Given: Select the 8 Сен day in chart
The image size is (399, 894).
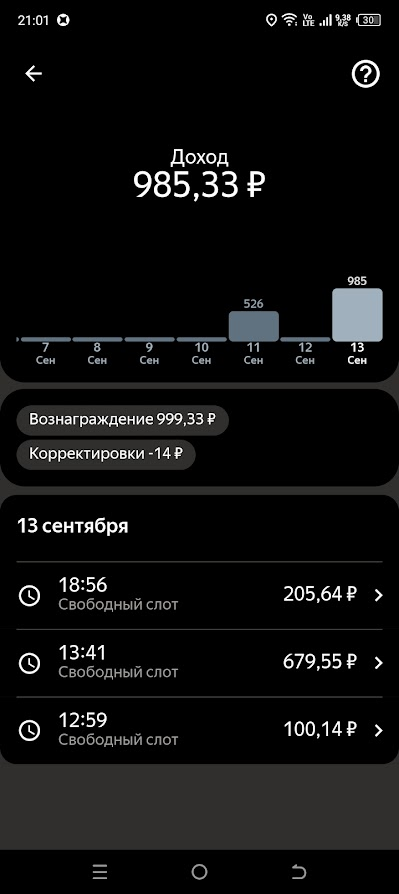Looking at the screenshot, I should click(x=97, y=353).
